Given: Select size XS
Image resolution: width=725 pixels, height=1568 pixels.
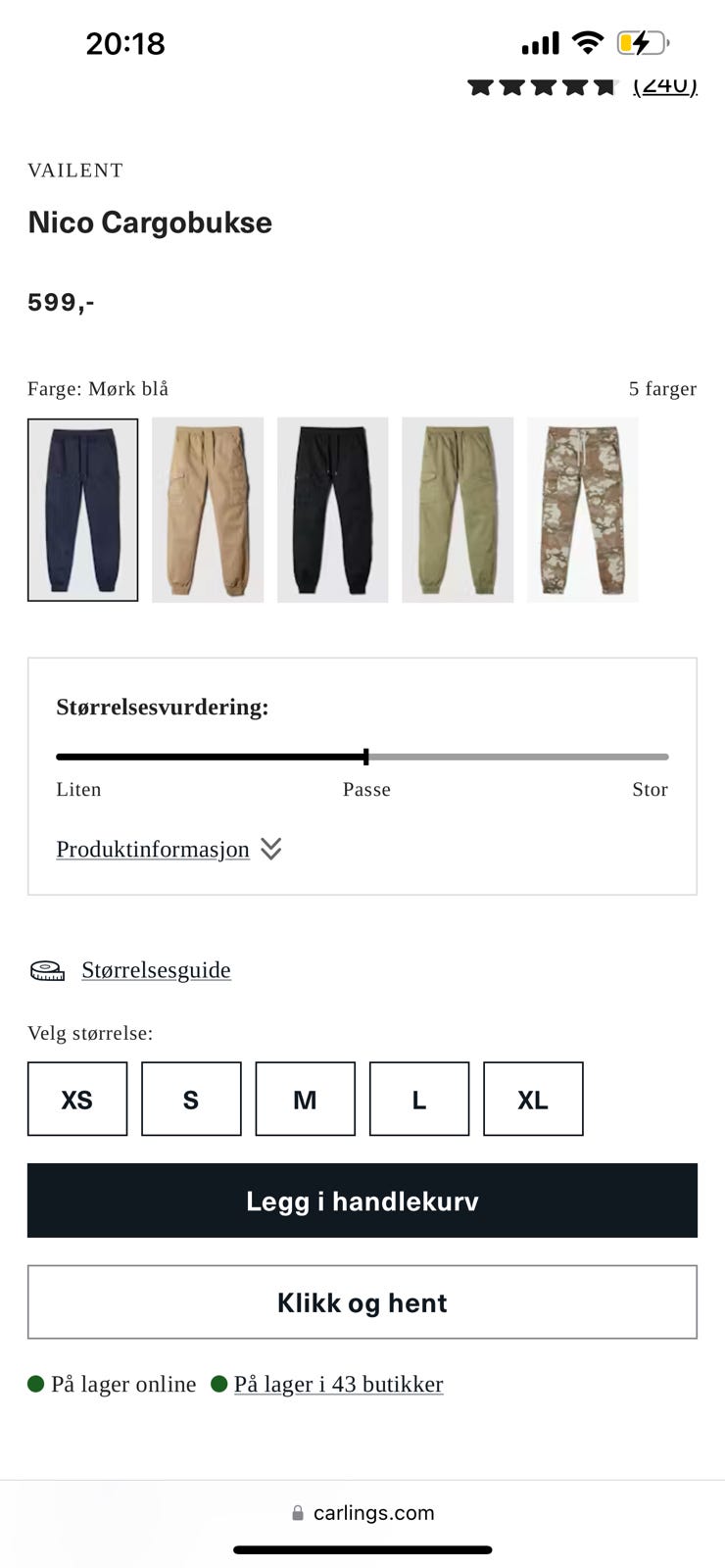Looking at the screenshot, I should (x=76, y=1099).
